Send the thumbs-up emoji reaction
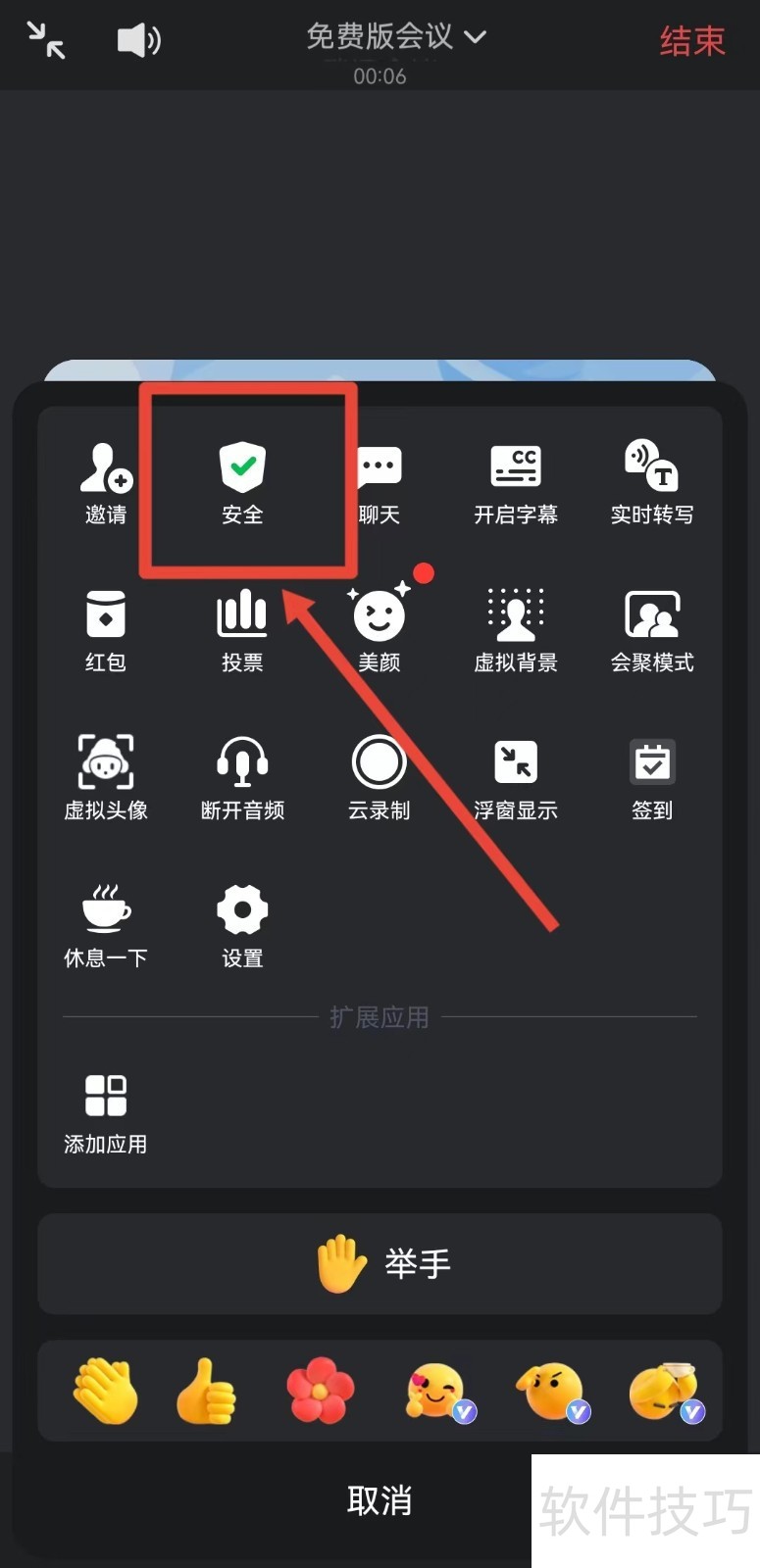This screenshot has width=760, height=1568. pyautogui.click(x=206, y=1391)
